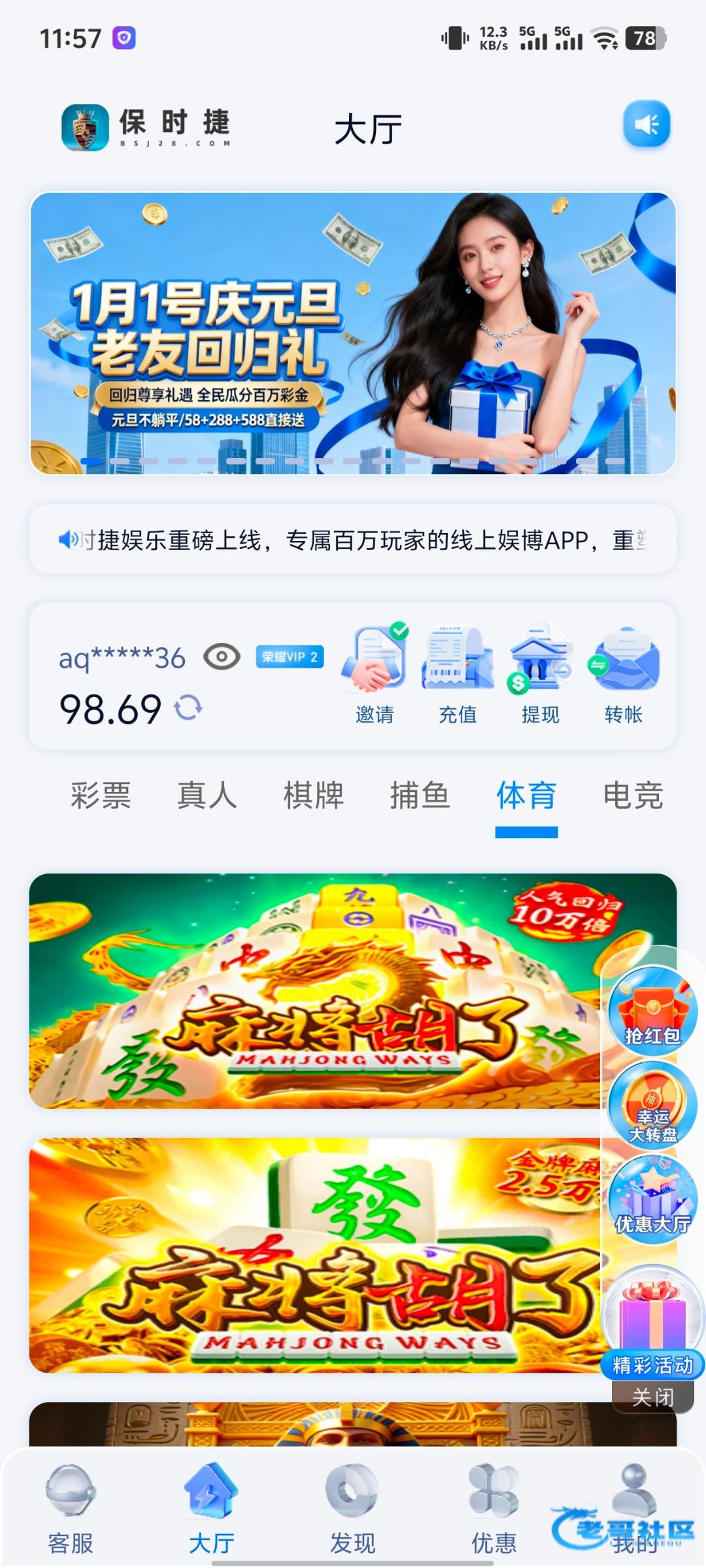706x1568 pixels.
Task: Tap the blue sound speaker icon
Action: pos(647,124)
